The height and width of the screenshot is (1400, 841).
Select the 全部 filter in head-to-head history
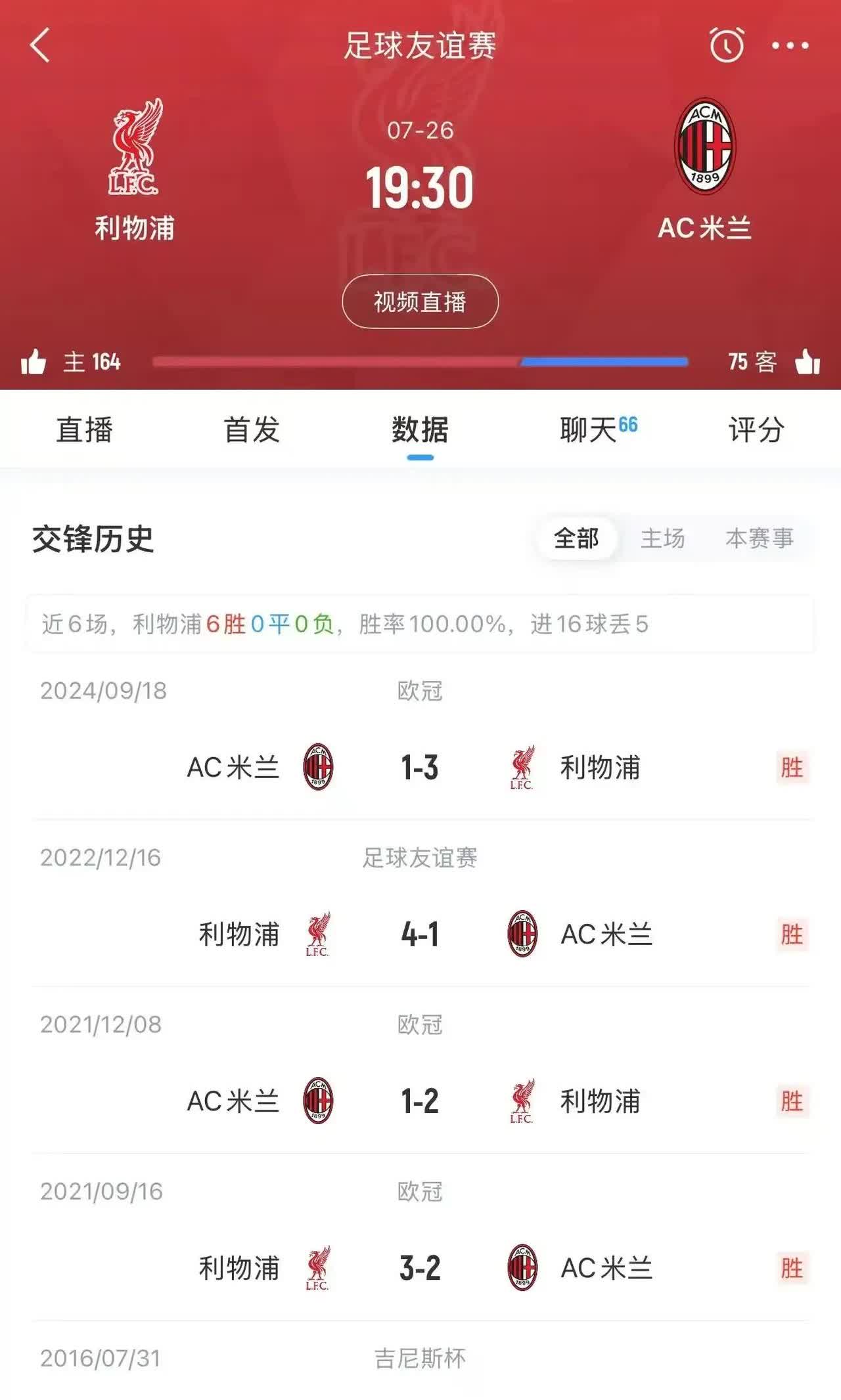pos(576,538)
